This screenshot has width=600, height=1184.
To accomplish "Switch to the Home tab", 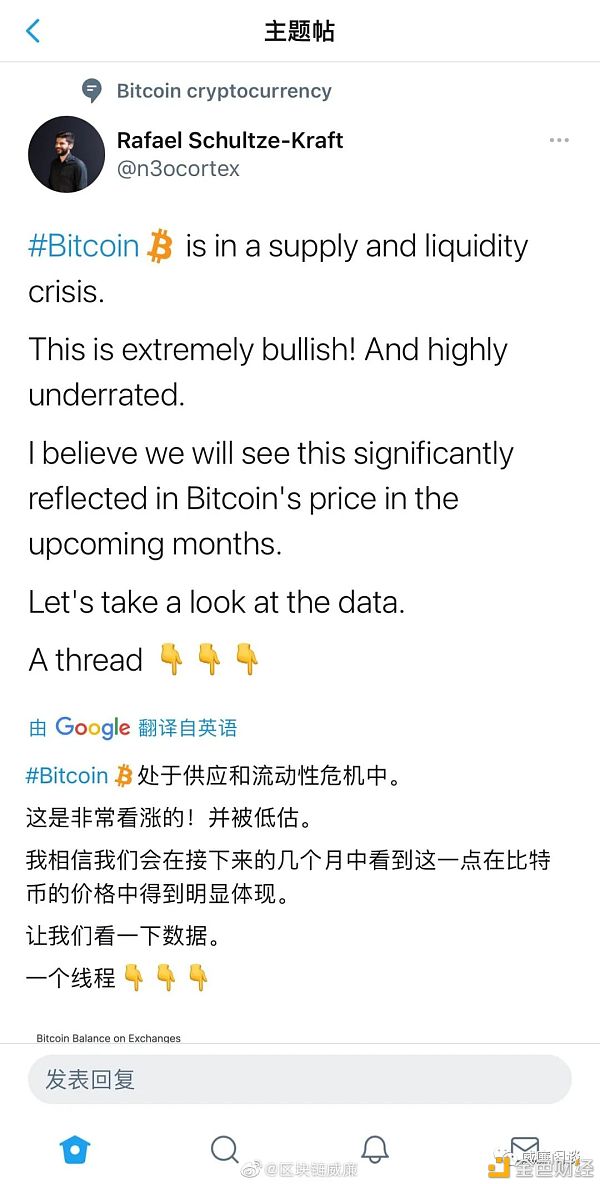I will click(x=75, y=1149).
